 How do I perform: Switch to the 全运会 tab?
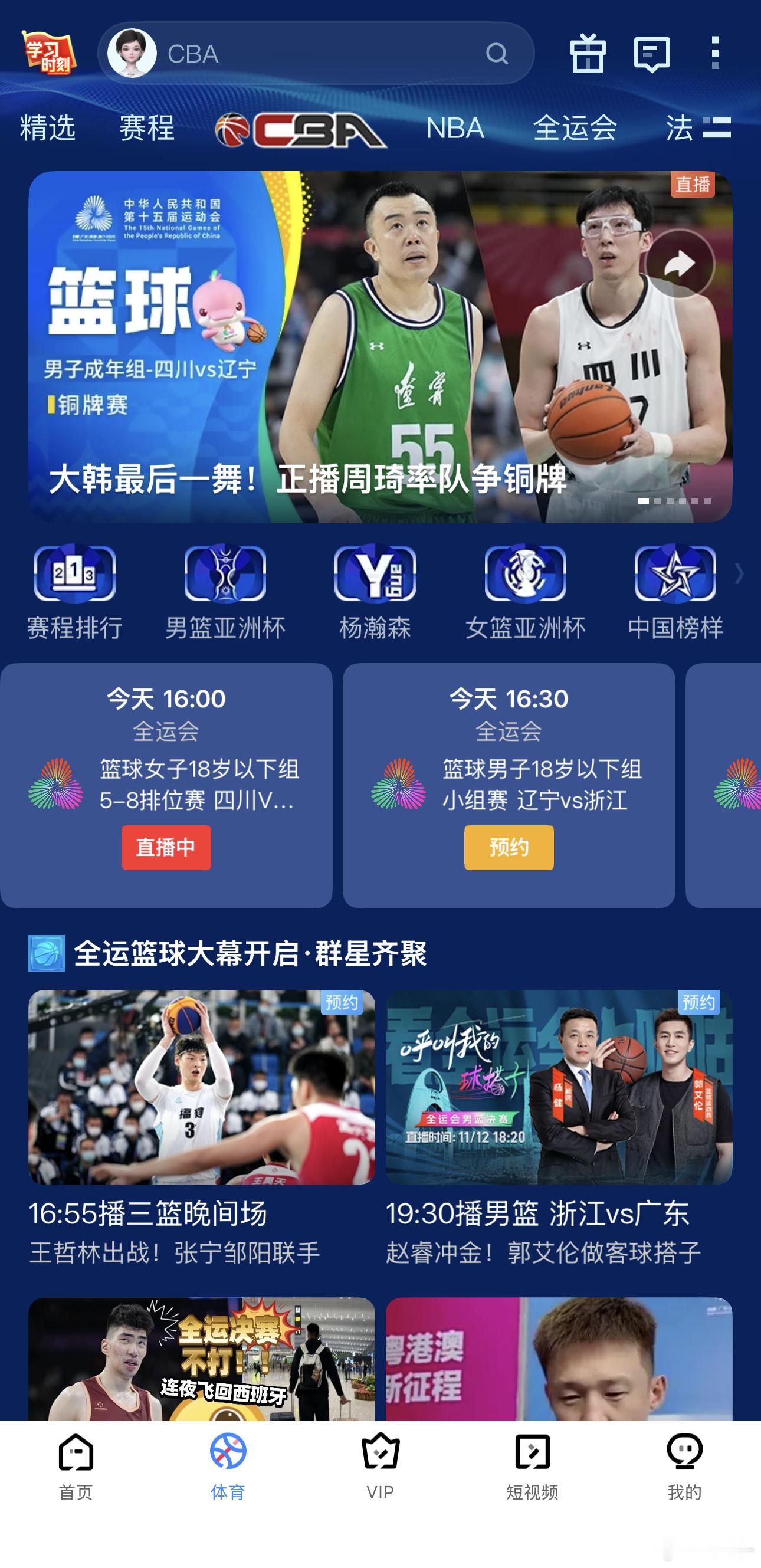point(575,129)
